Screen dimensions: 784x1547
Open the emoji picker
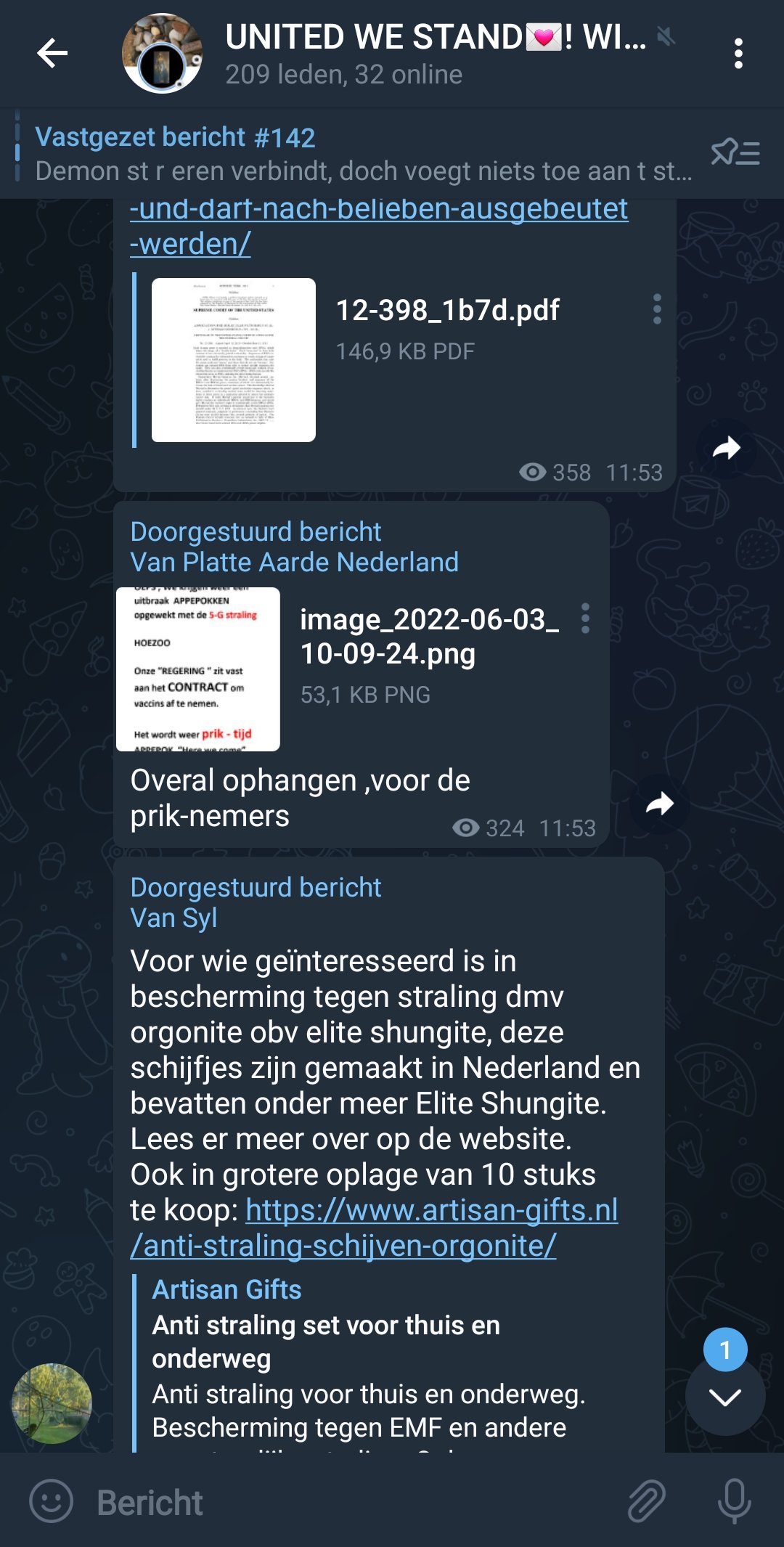51,1501
